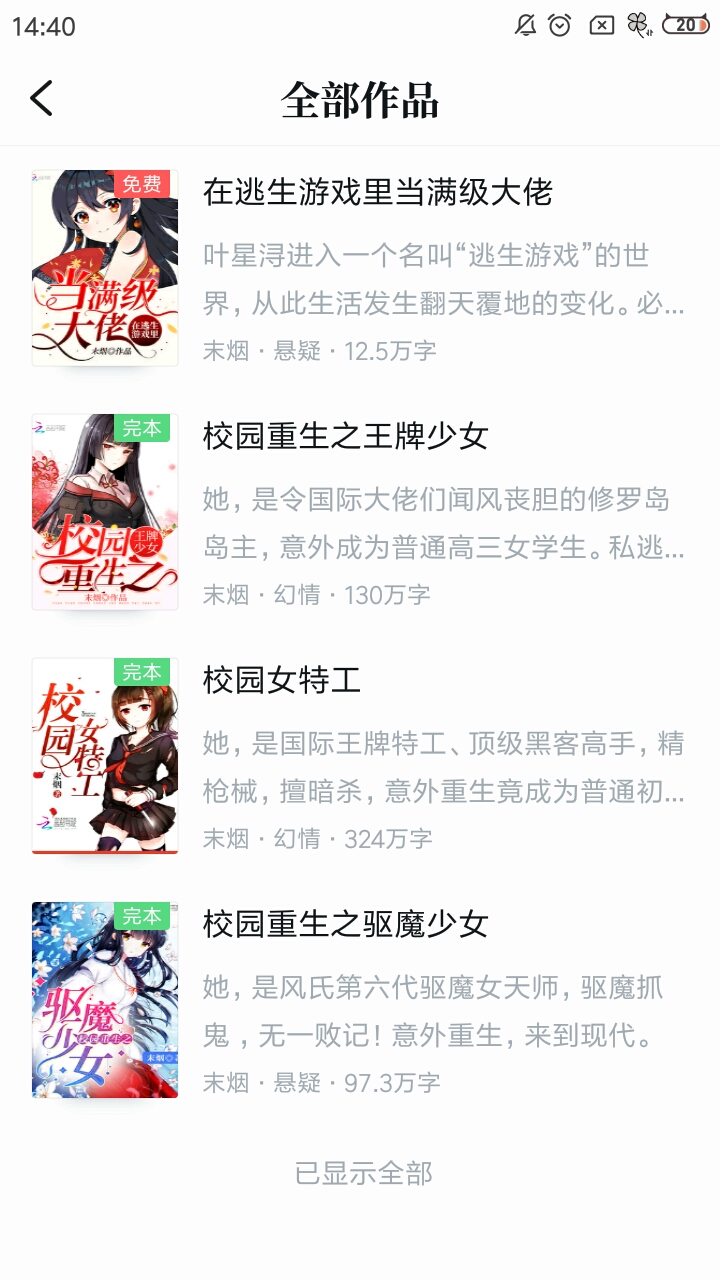Go back using the top-left arrow

coord(41,99)
